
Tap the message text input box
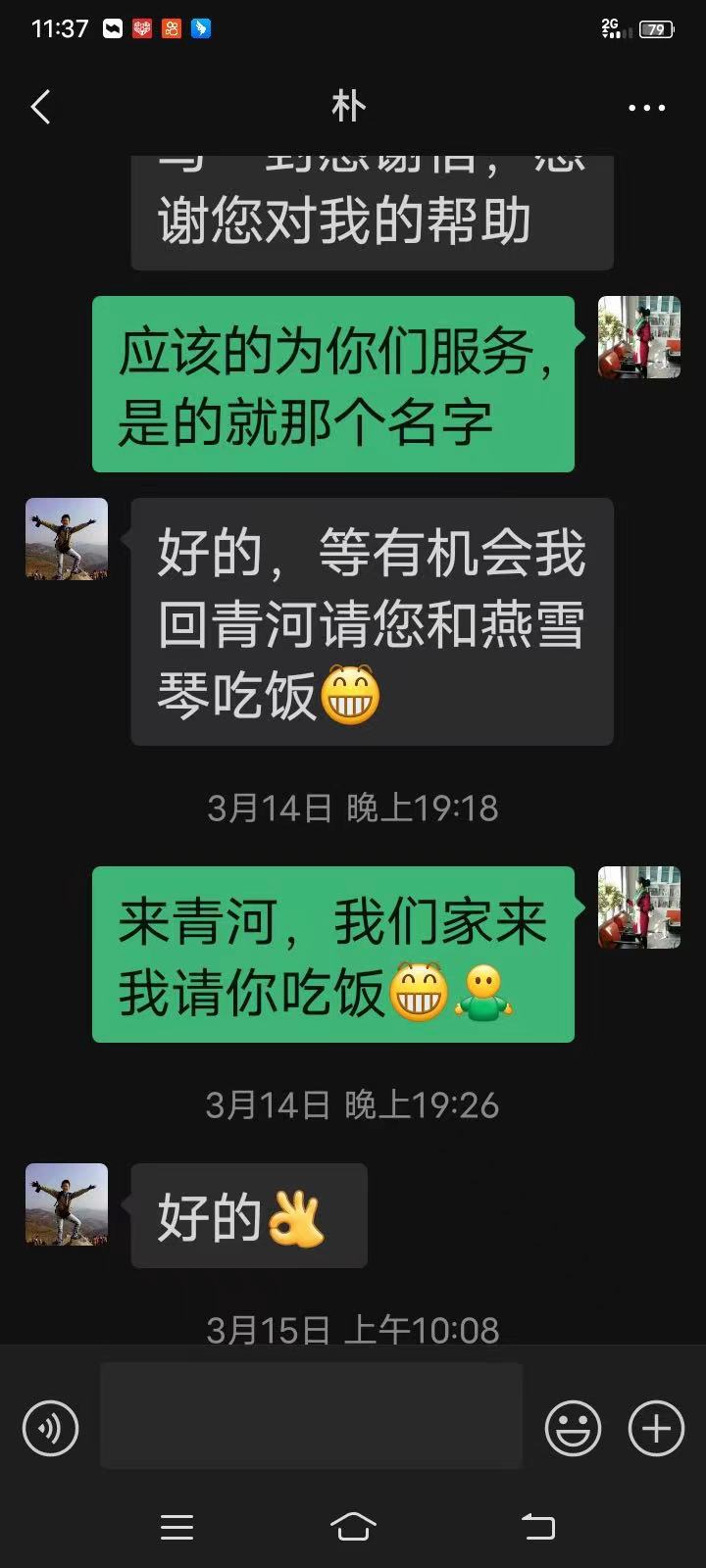coord(311,1415)
